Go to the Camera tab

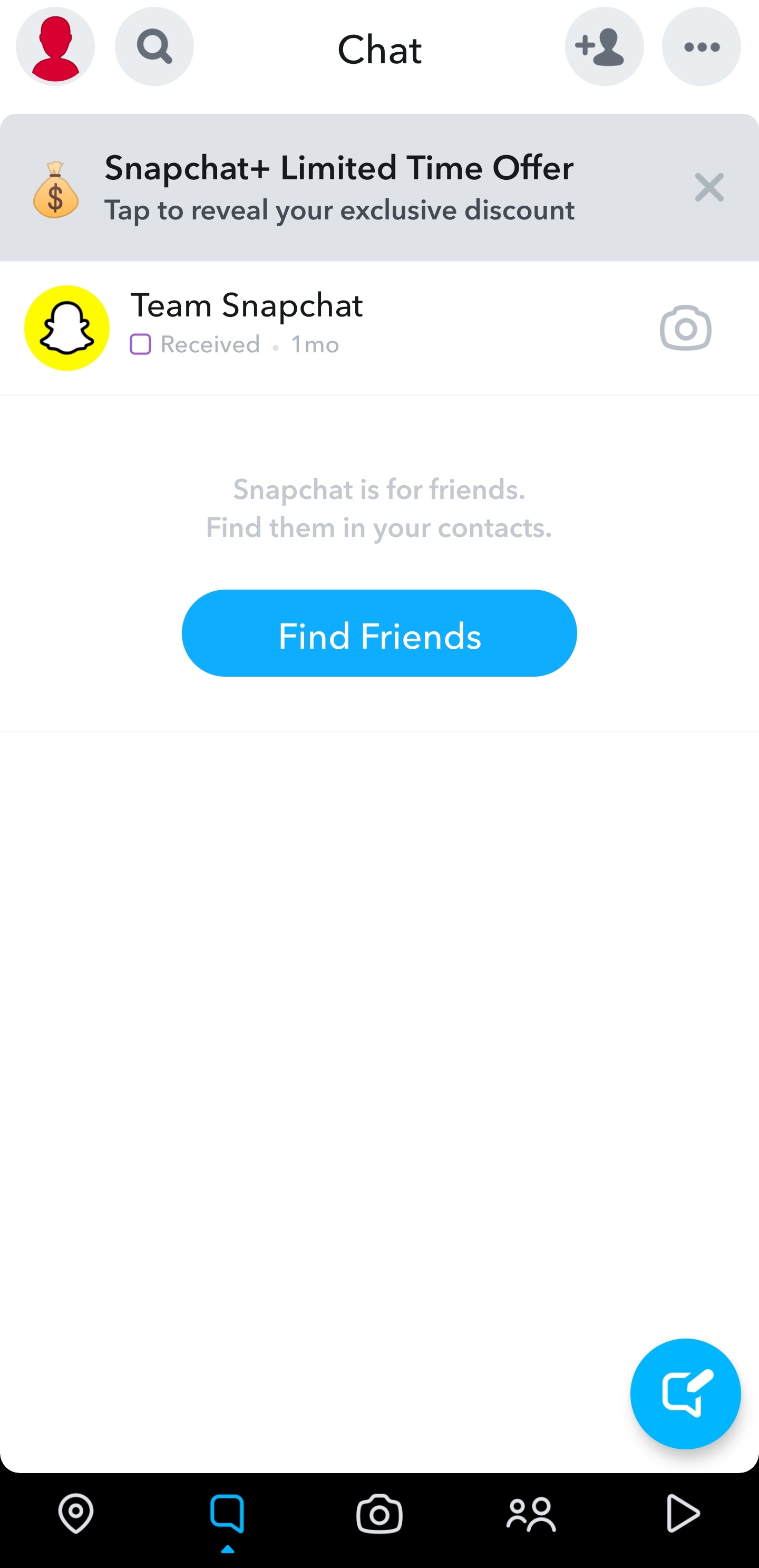(379, 1513)
